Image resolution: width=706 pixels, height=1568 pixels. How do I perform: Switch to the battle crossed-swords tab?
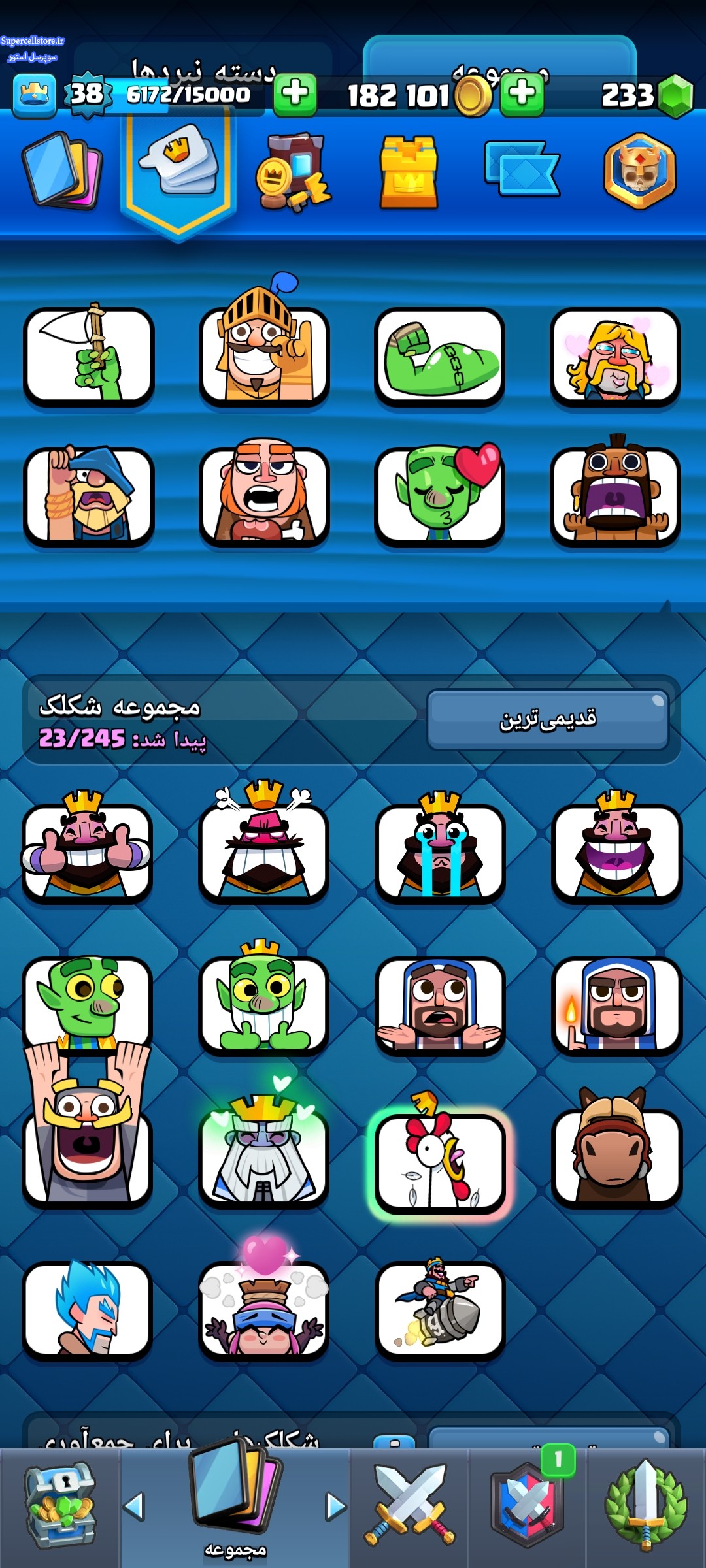[x=409, y=1508]
